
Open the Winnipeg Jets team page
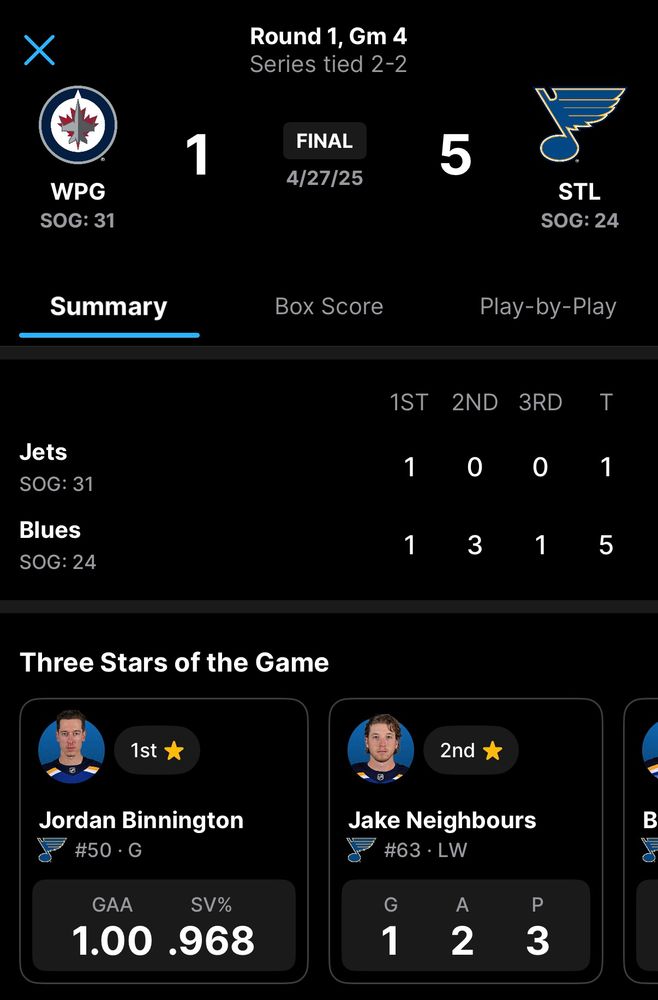(78, 127)
